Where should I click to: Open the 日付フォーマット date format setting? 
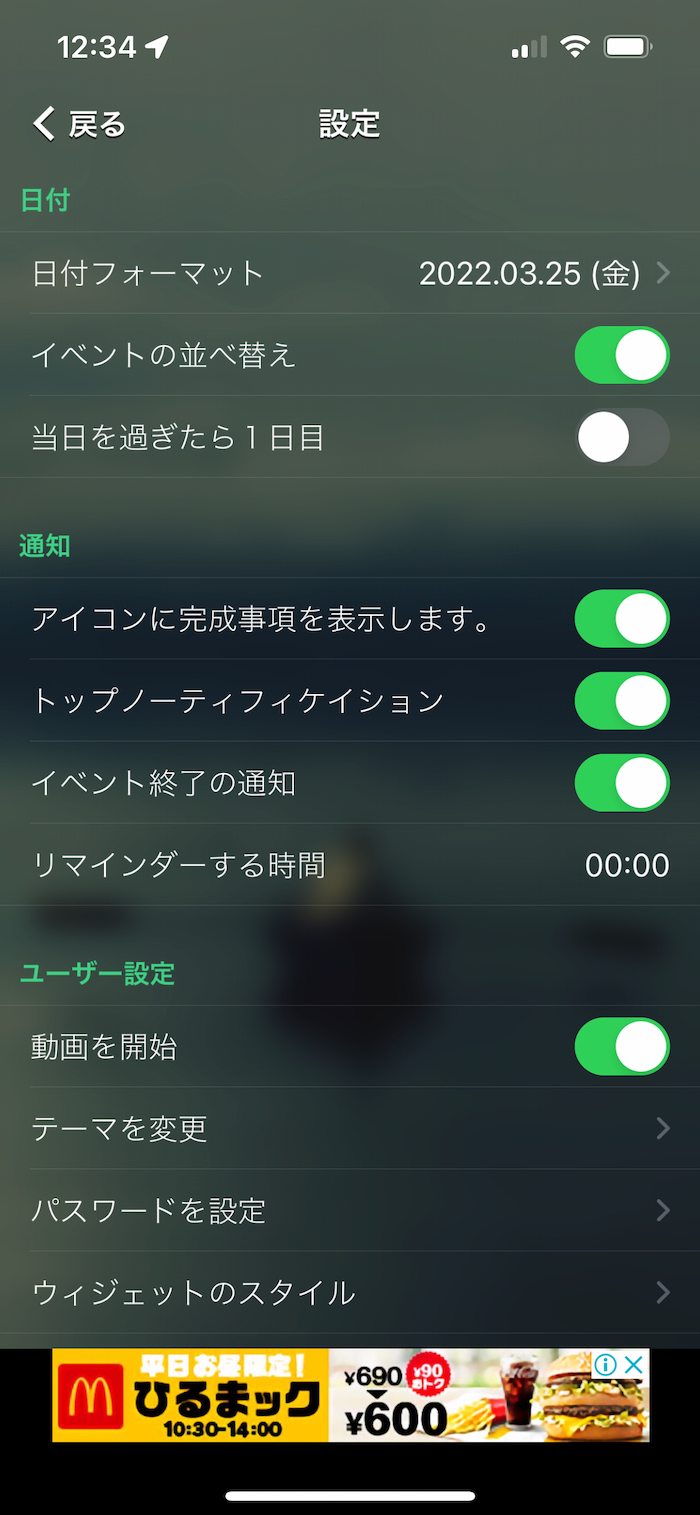350,273
